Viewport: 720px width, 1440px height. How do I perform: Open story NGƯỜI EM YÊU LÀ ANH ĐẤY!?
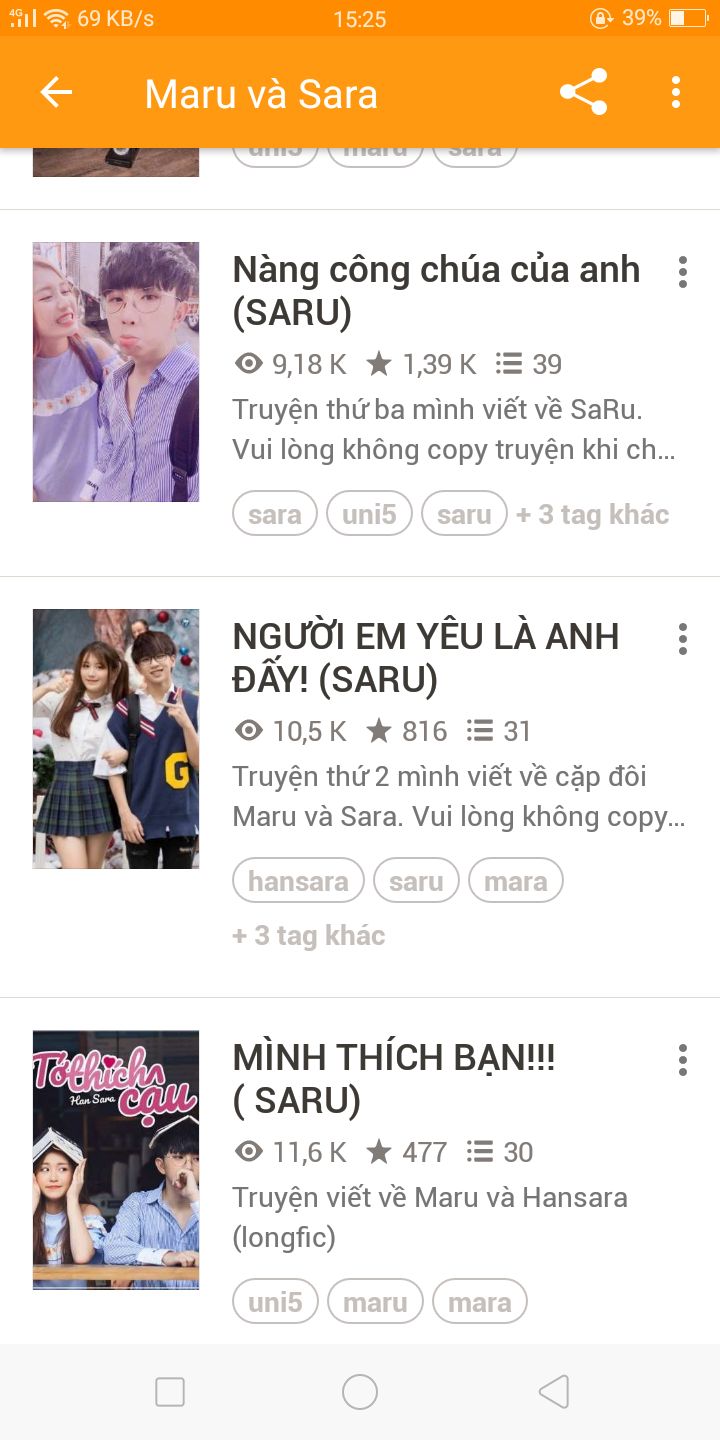(426, 657)
